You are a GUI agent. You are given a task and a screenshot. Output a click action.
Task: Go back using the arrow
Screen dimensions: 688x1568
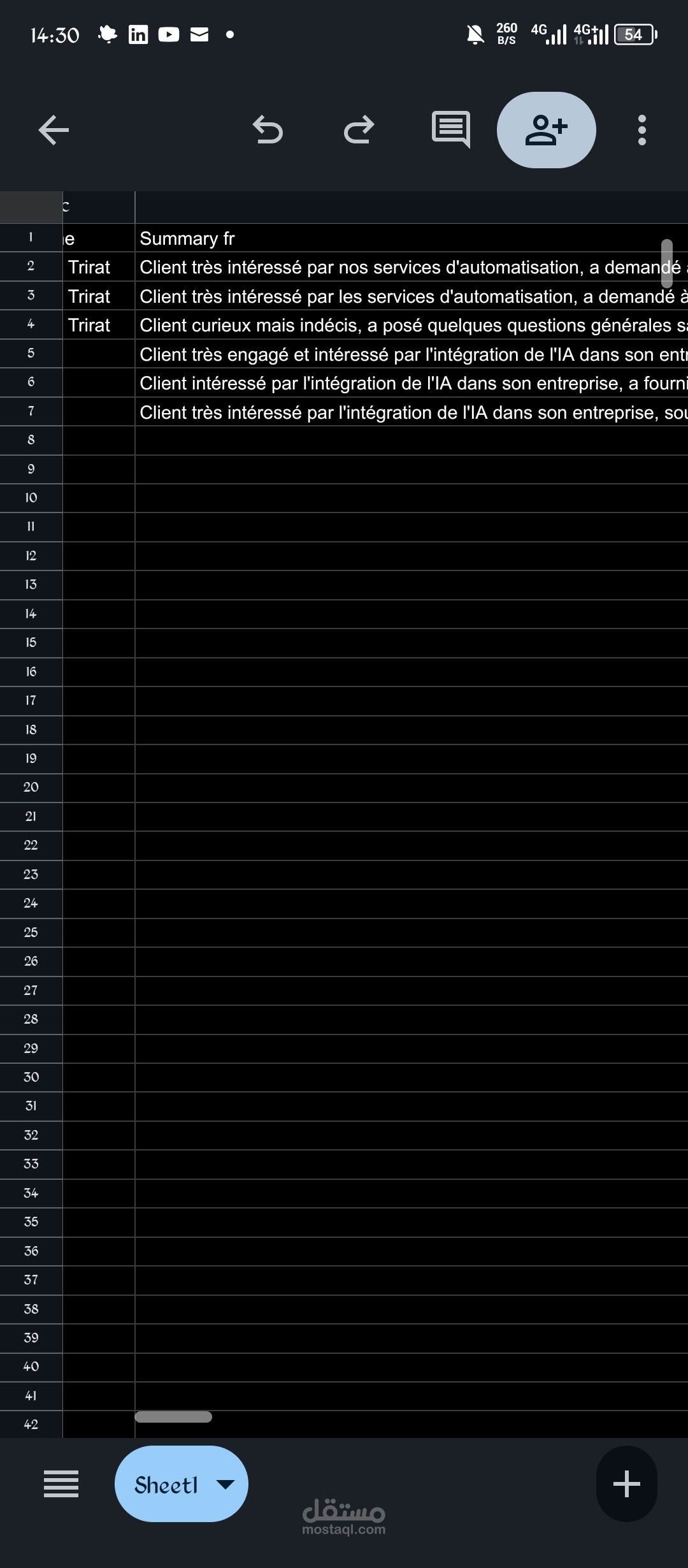coord(54,130)
